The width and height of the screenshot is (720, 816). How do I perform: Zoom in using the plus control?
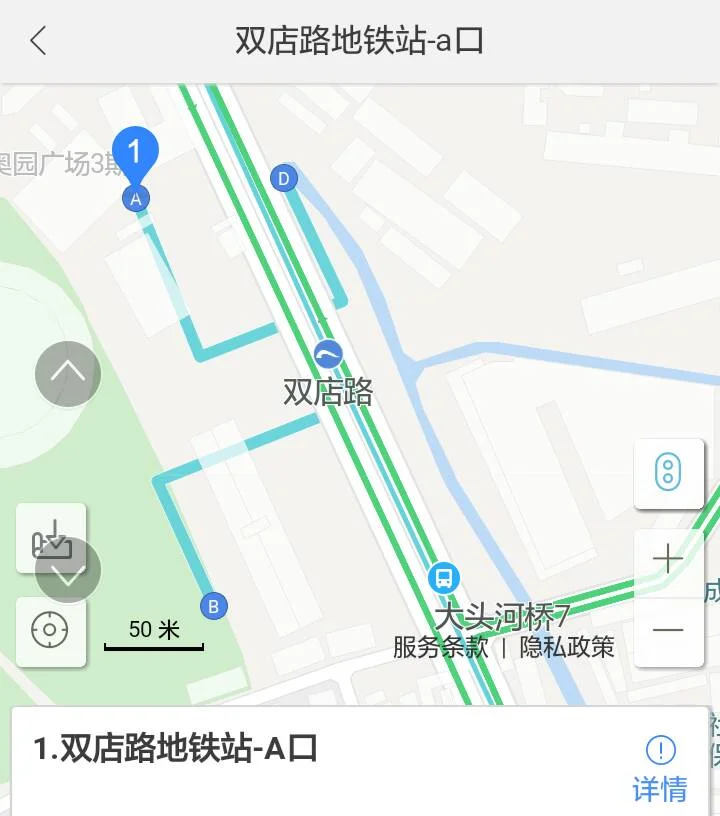click(x=668, y=557)
